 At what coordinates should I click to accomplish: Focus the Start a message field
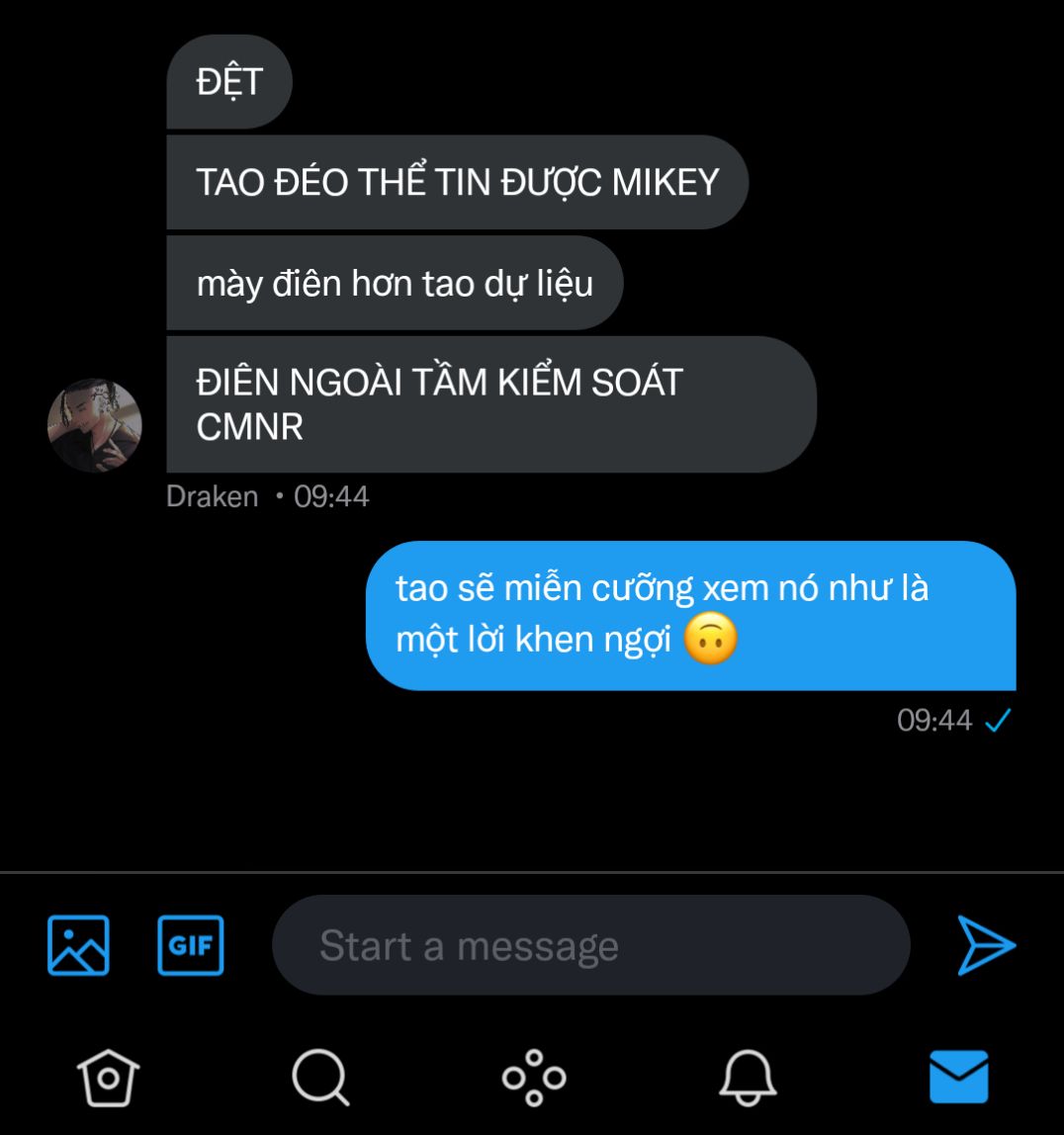[x=590, y=946]
